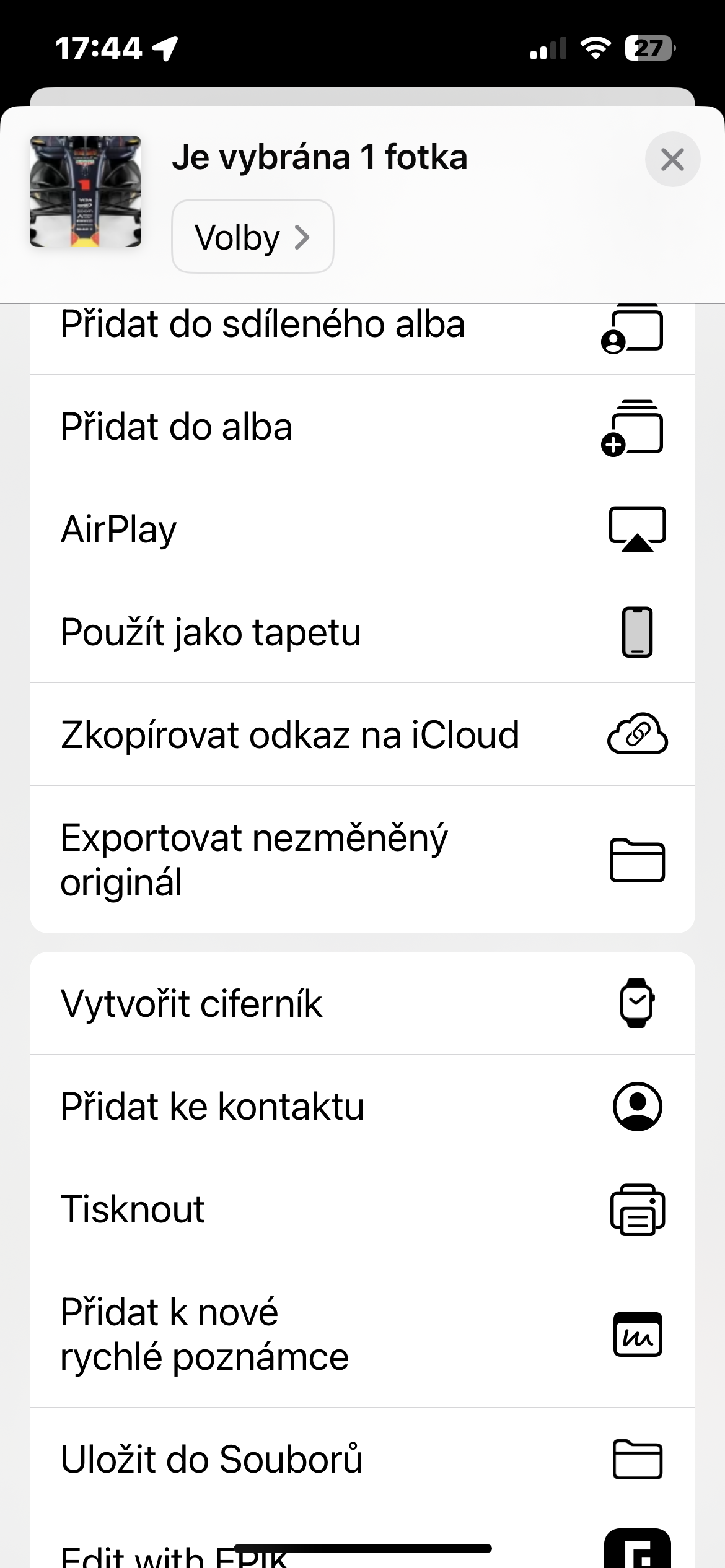
Task: Start AirPlay for the photo
Action: [x=362, y=529]
